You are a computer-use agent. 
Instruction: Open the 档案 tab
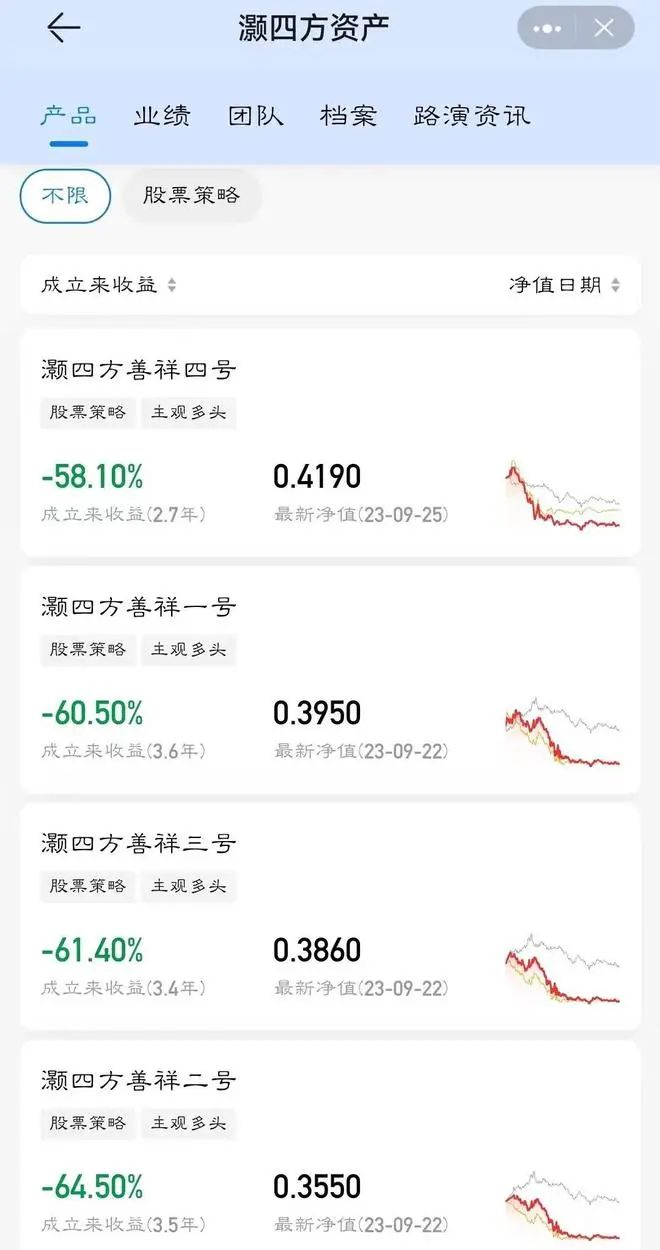[348, 116]
